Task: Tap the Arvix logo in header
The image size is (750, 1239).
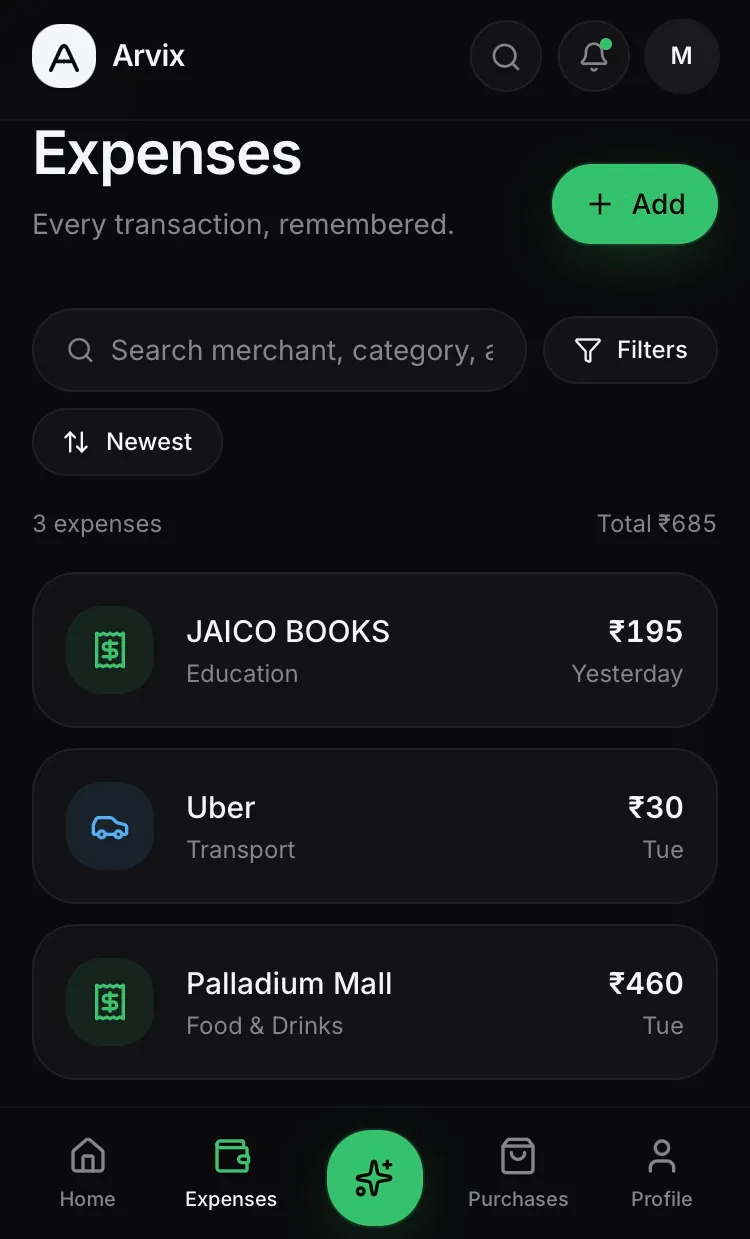Action: 64,56
